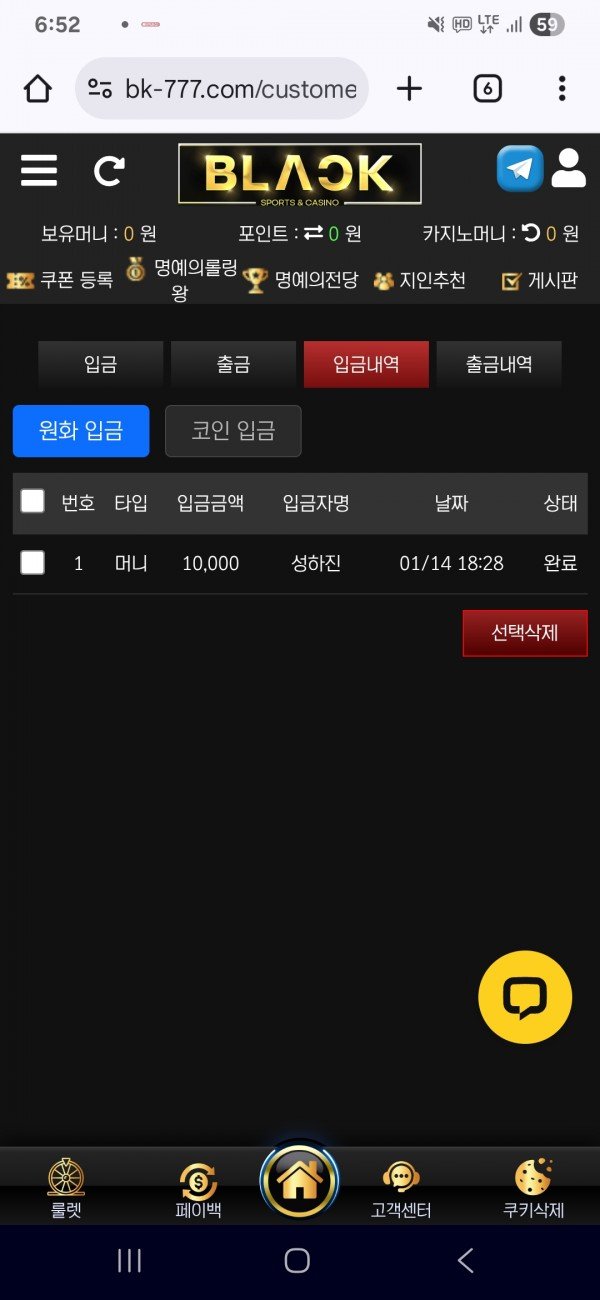The width and height of the screenshot is (600, 1300).
Task: Select 코인 입금 option
Action: click(233, 431)
